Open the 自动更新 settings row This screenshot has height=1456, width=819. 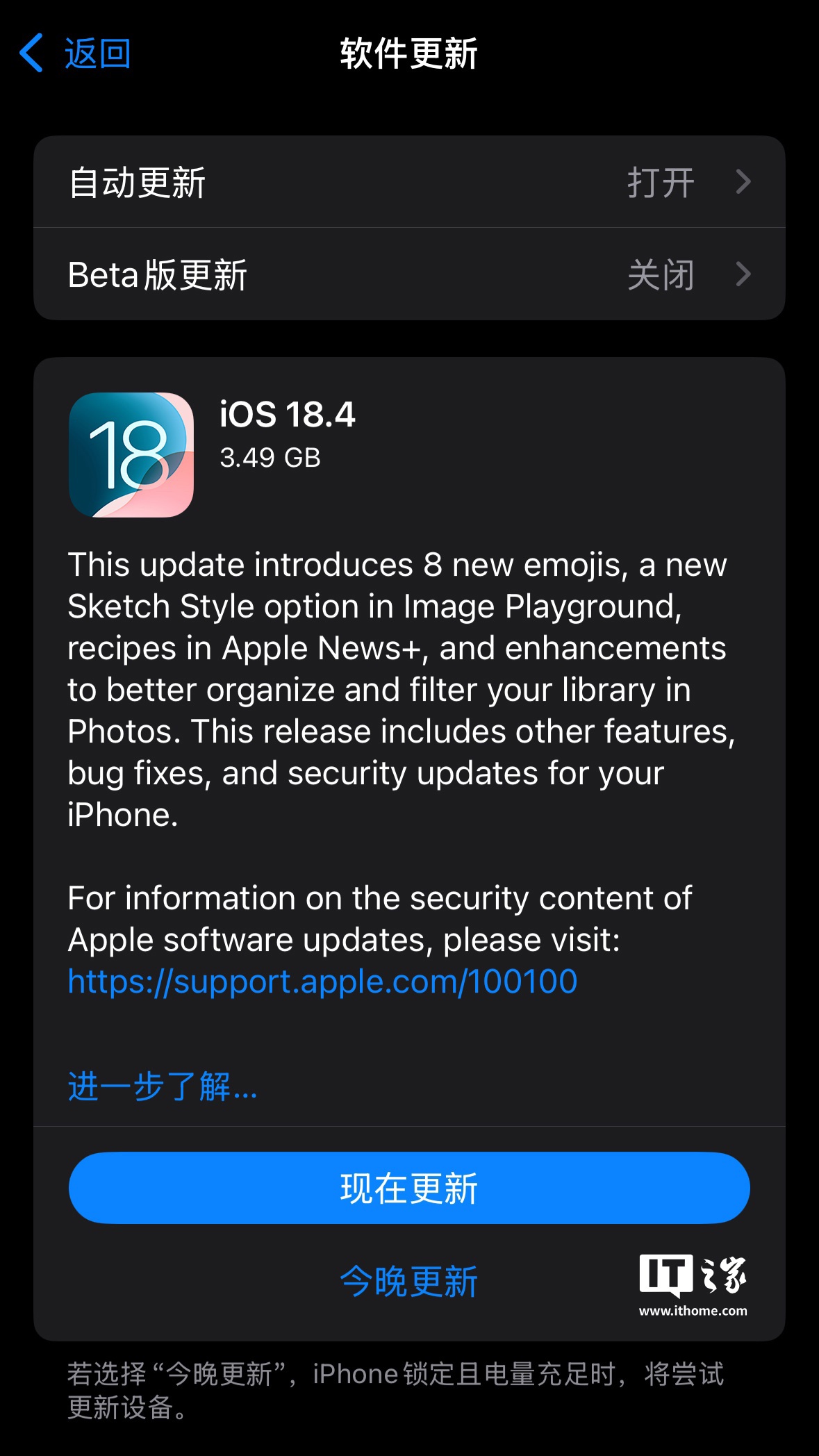[x=409, y=182]
